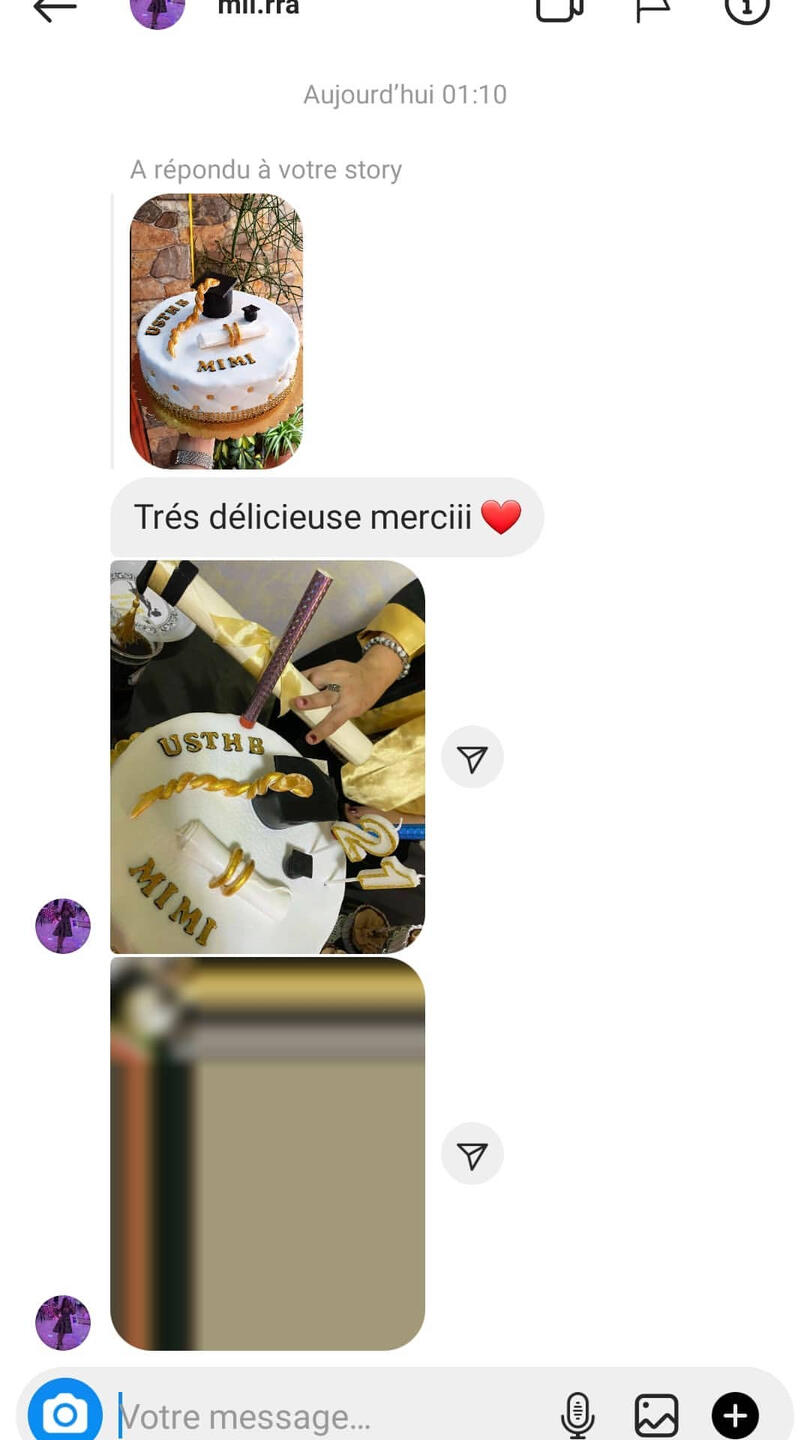Record a voice message with microphone
Screen dimensions: 810x1440
577,1416
